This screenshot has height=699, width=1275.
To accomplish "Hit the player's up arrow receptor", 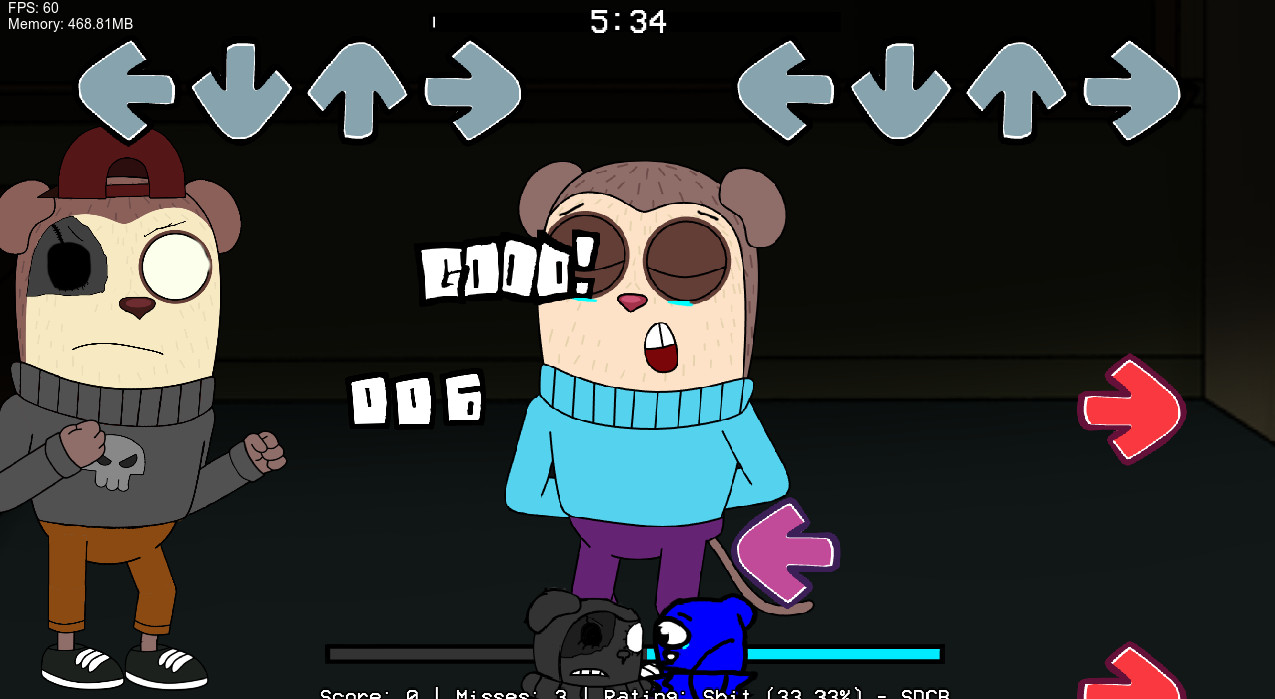I will 1016,90.
